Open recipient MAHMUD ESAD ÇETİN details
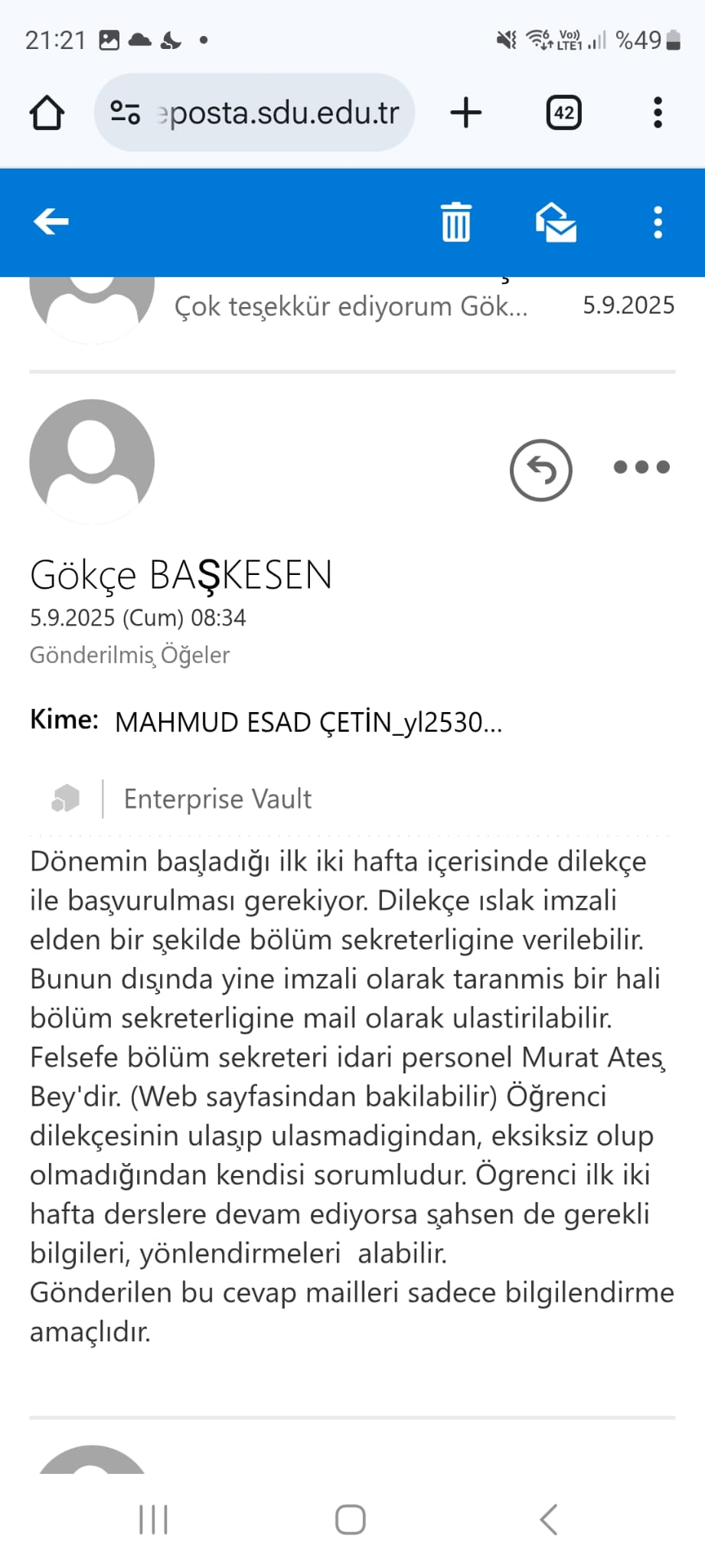The image size is (705, 1568). 308,722
